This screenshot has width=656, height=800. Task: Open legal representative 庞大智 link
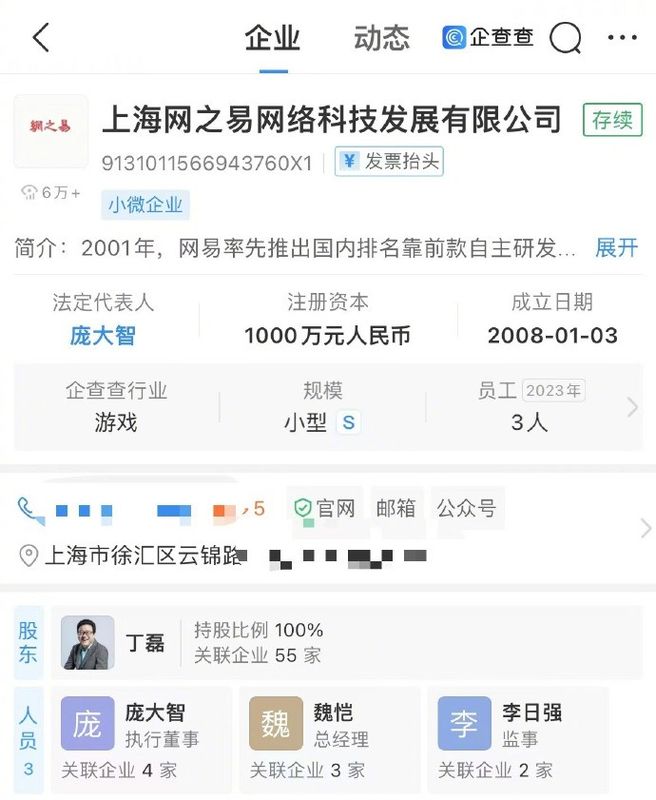click(x=103, y=335)
